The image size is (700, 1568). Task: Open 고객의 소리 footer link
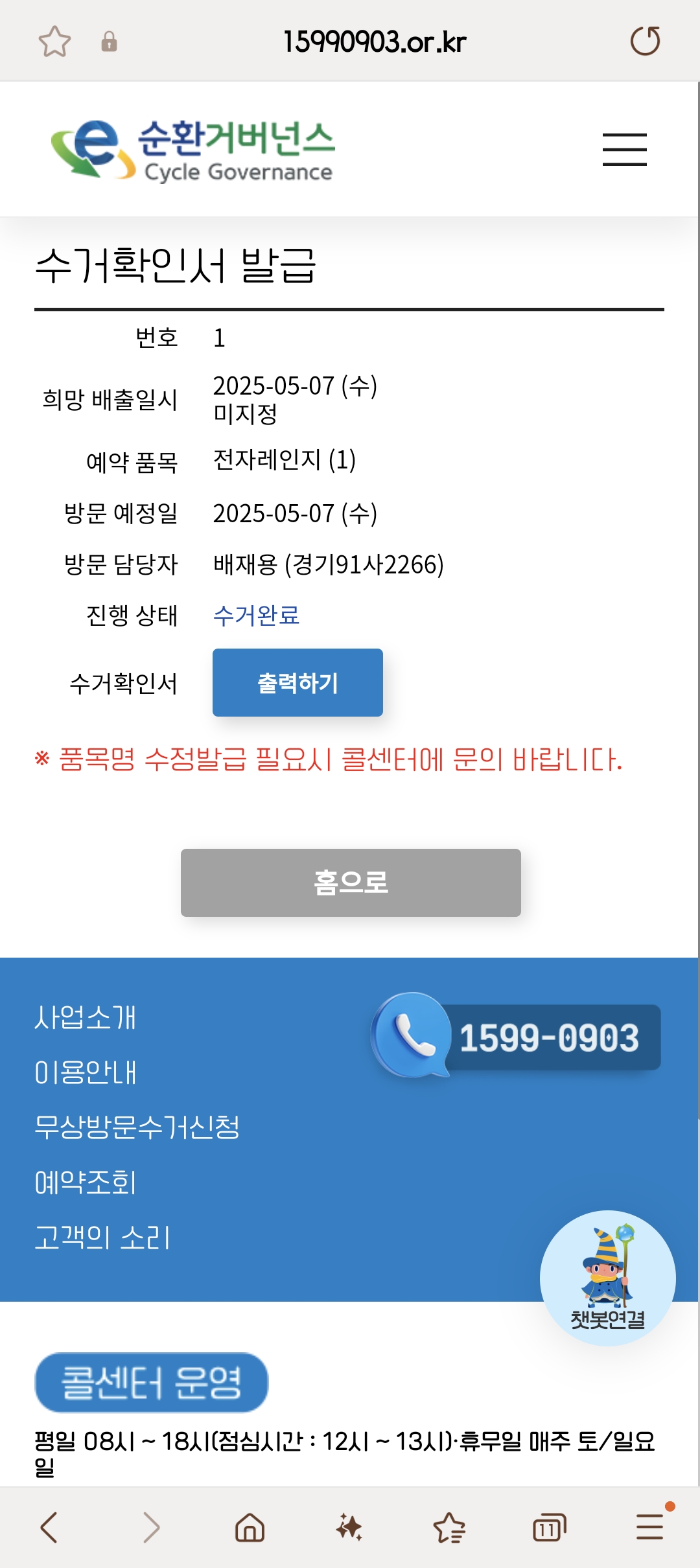click(102, 1238)
